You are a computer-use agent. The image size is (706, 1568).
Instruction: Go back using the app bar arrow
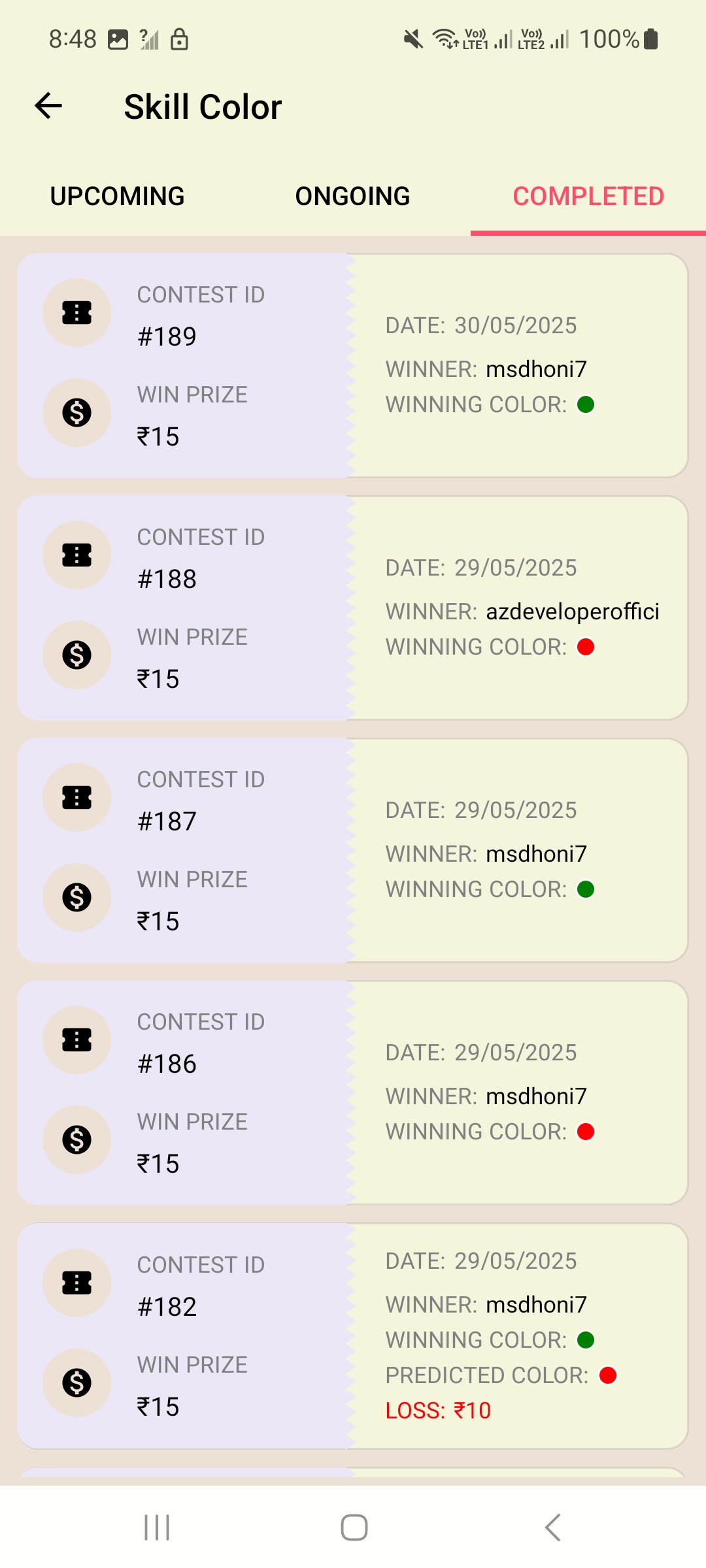(x=48, y=106)
